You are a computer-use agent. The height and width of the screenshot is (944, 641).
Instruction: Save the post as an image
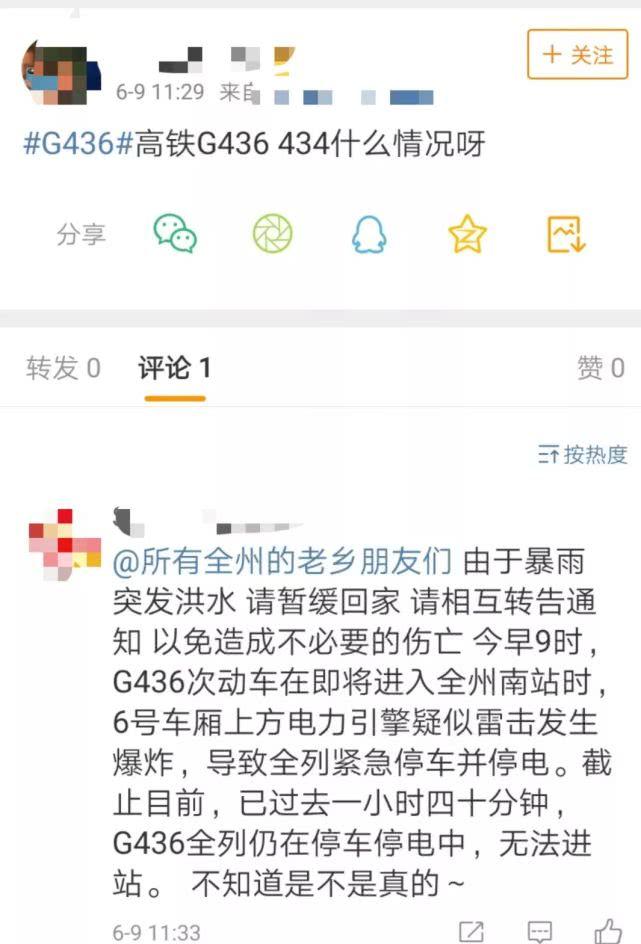click(565, 234)
